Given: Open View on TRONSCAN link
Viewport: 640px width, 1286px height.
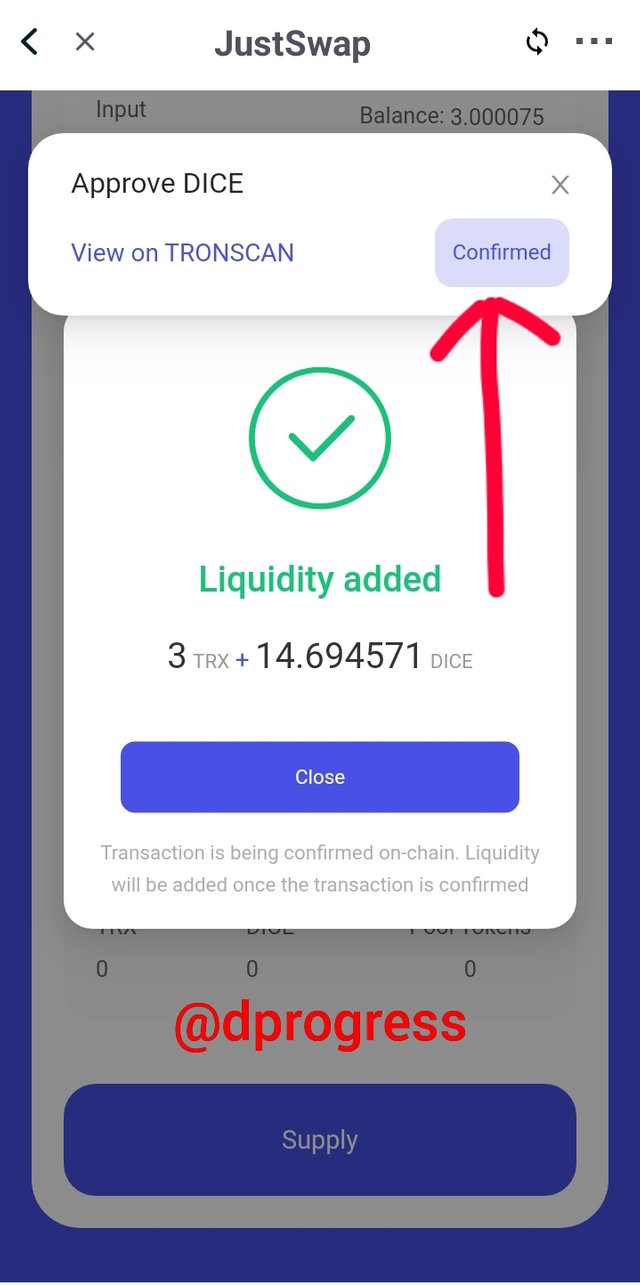Looking at the screenshot, I should pyautogui.click(x=182, y=253).
